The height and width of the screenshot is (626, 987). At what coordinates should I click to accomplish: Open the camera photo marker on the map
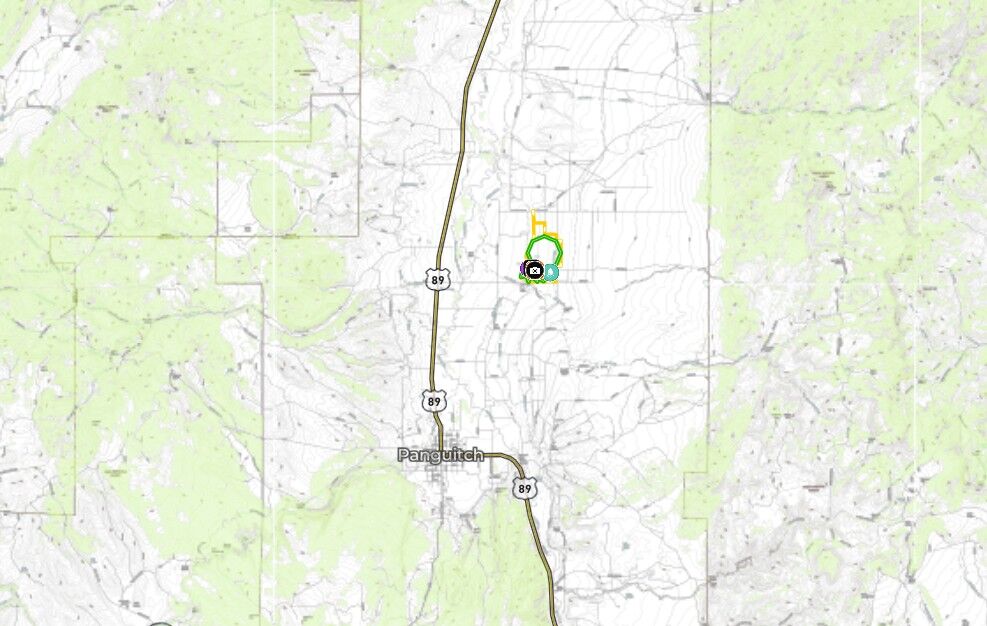535,269
